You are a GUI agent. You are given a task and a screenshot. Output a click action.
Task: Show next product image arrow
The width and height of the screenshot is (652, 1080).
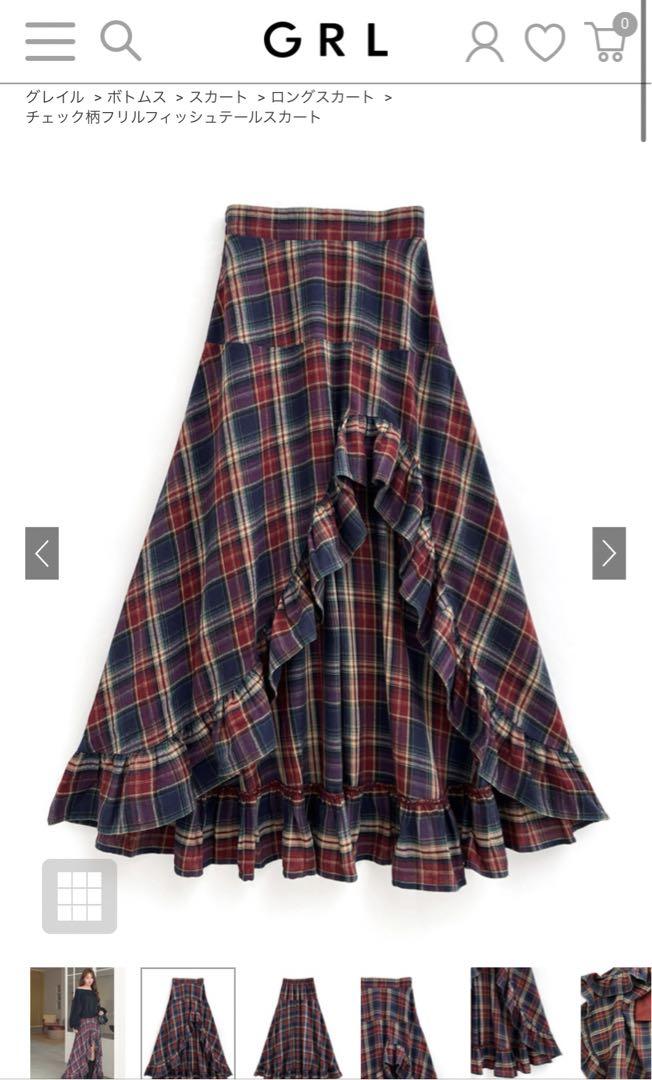pos(609,553)
